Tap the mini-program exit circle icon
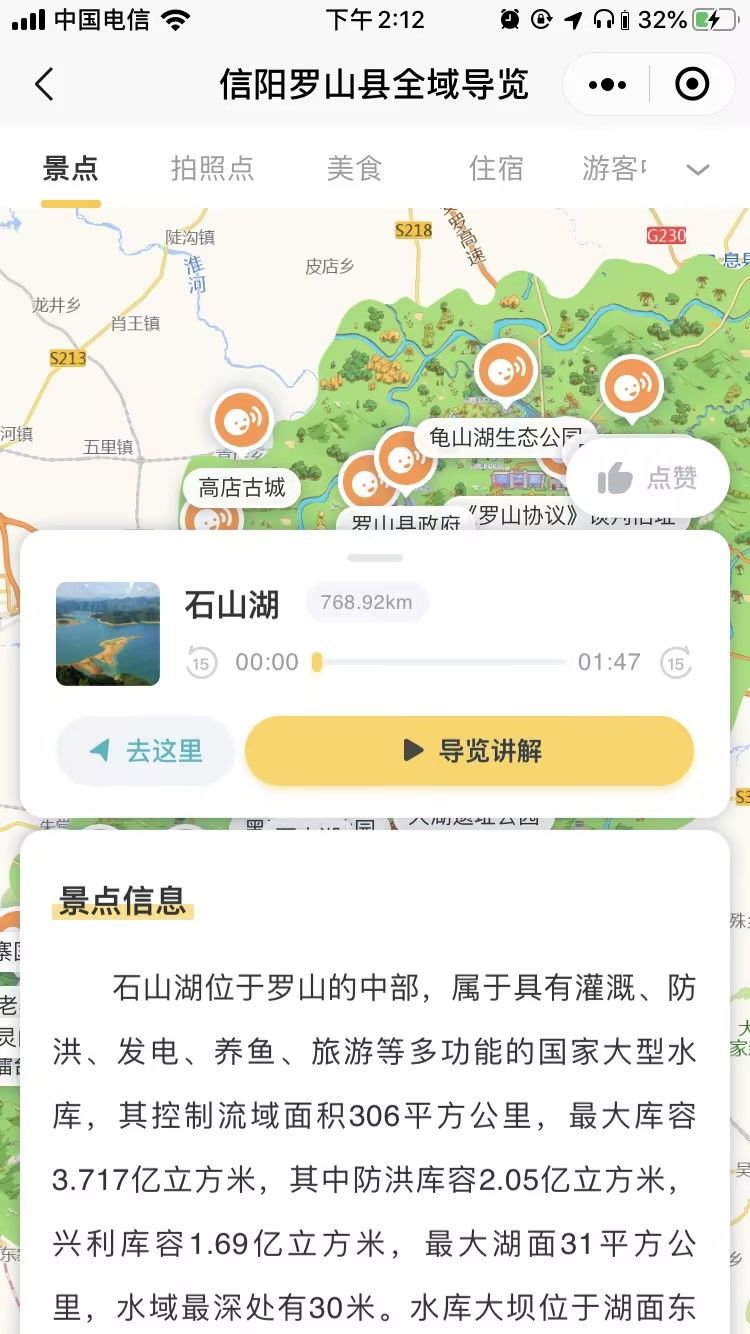This screenshot has width=750, height=1334. [693, 85]
